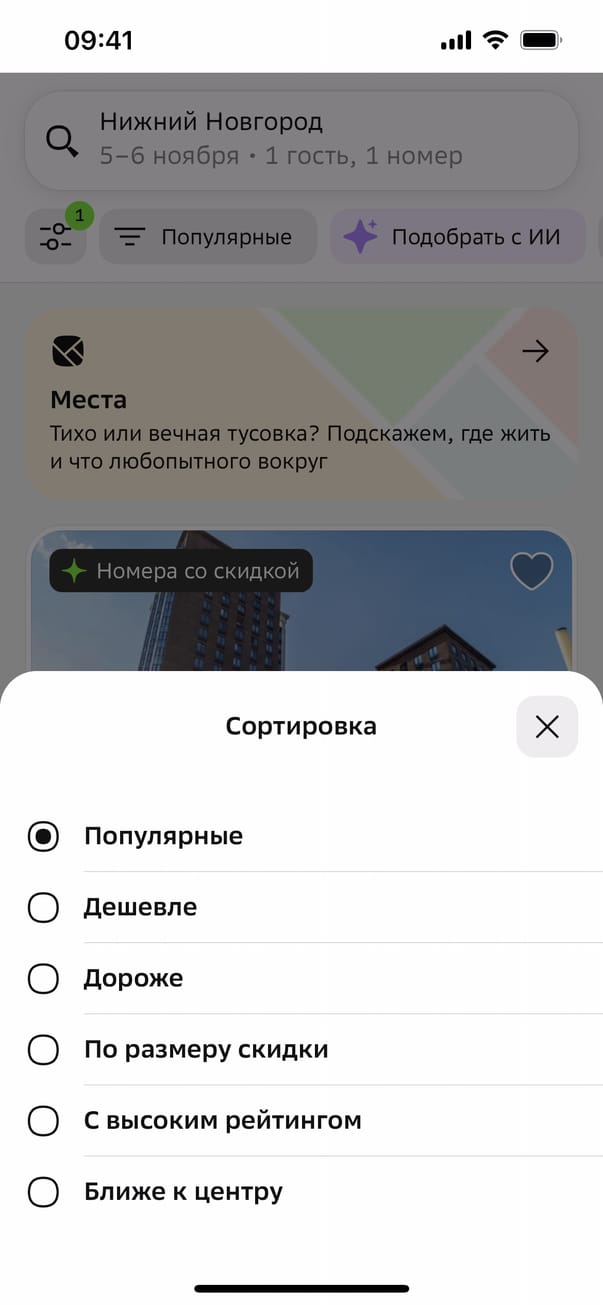Close the Сортировка sheet

(547, 727)
